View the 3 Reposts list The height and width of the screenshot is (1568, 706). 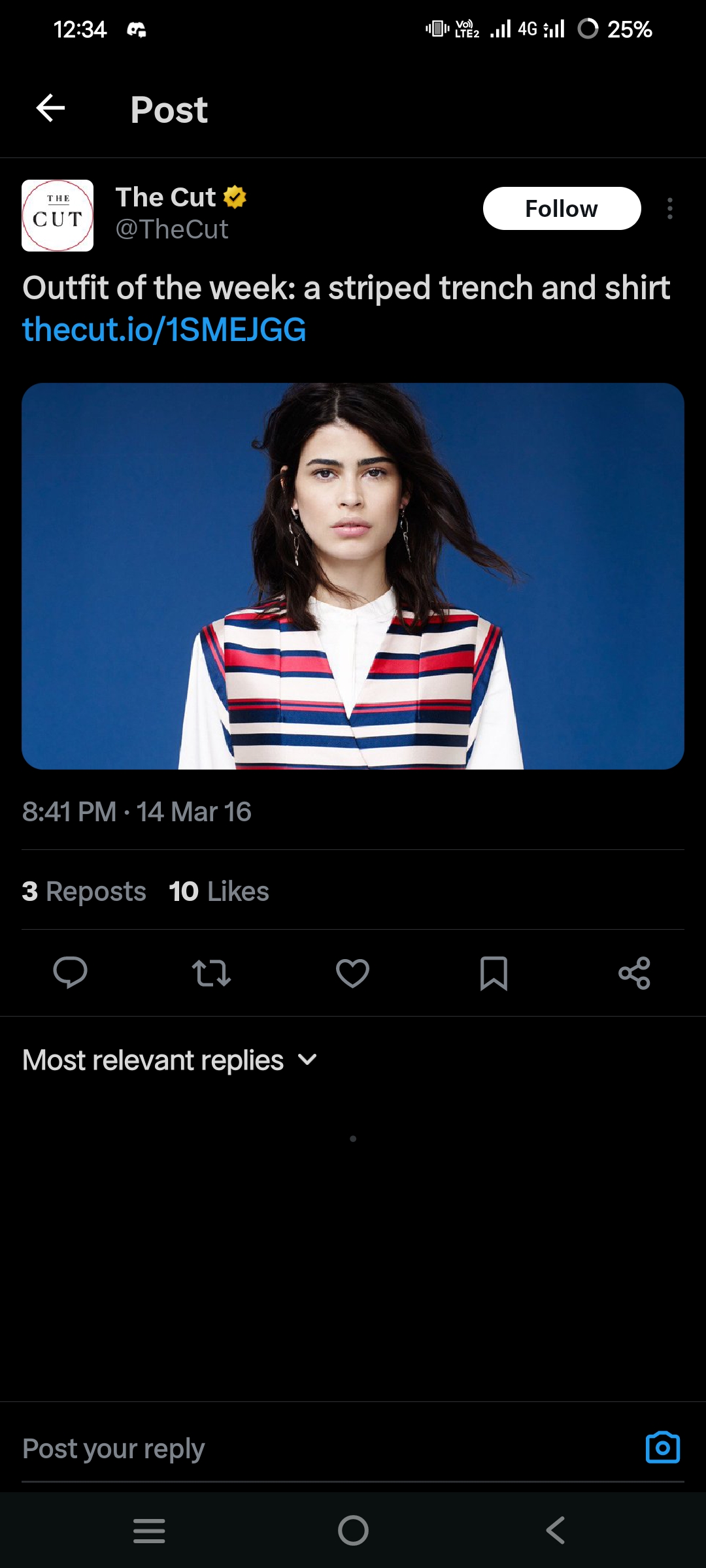84,891
